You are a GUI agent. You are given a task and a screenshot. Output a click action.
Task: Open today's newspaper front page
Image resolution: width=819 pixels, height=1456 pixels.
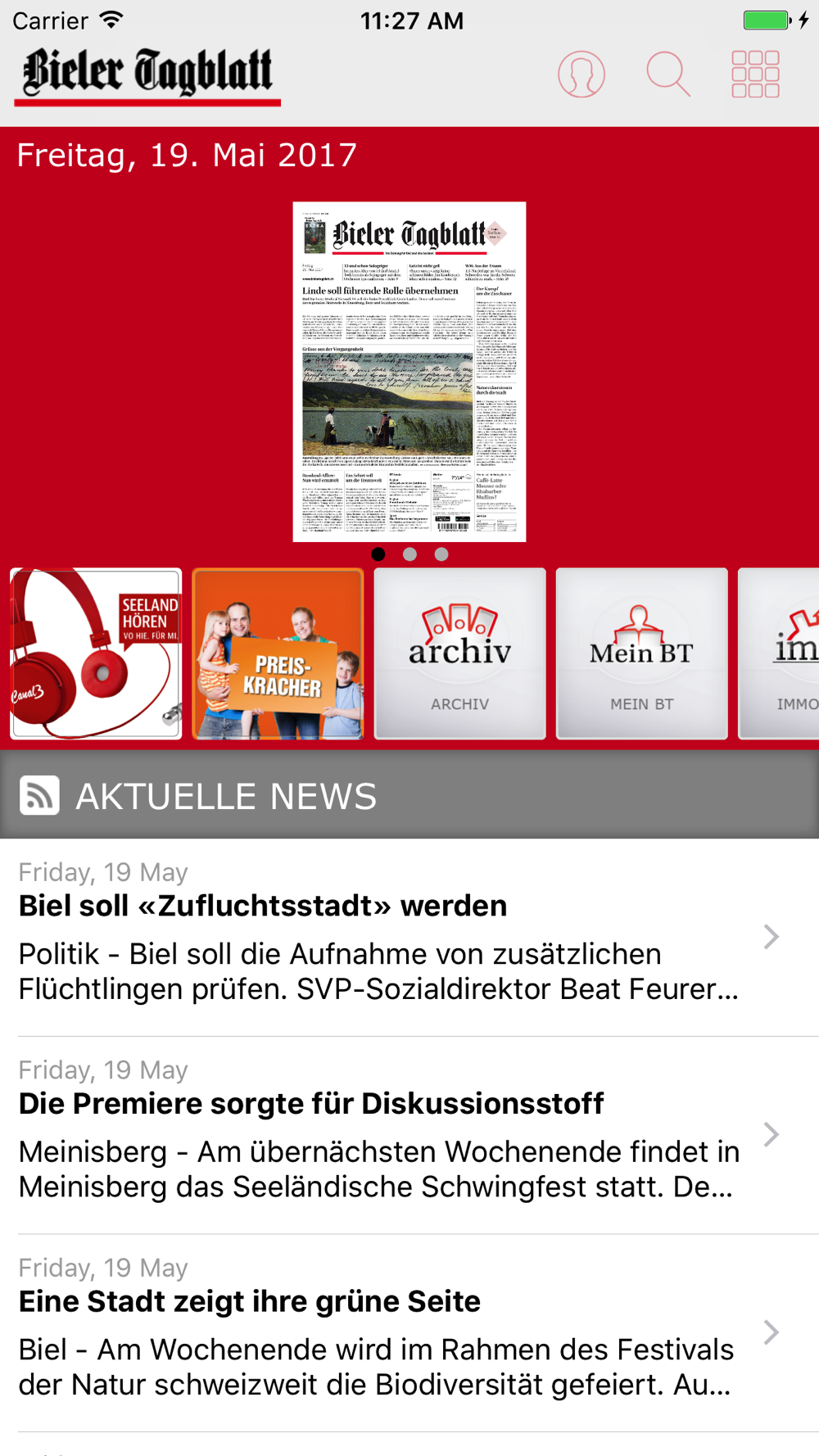tap(409, 372)
